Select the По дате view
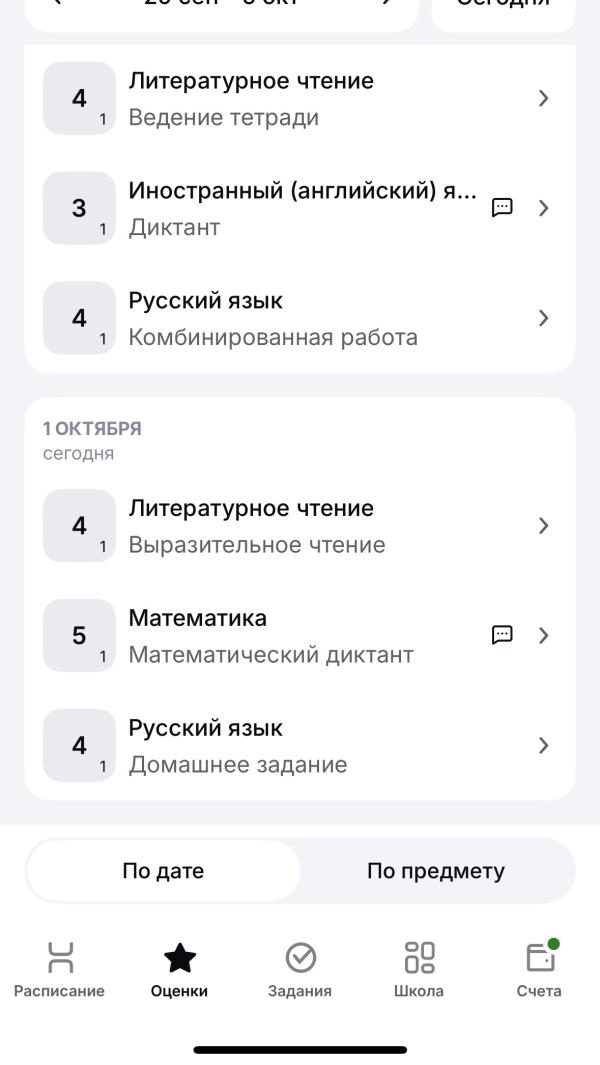Screen dimensions: 600x1065 coord(163,871)
